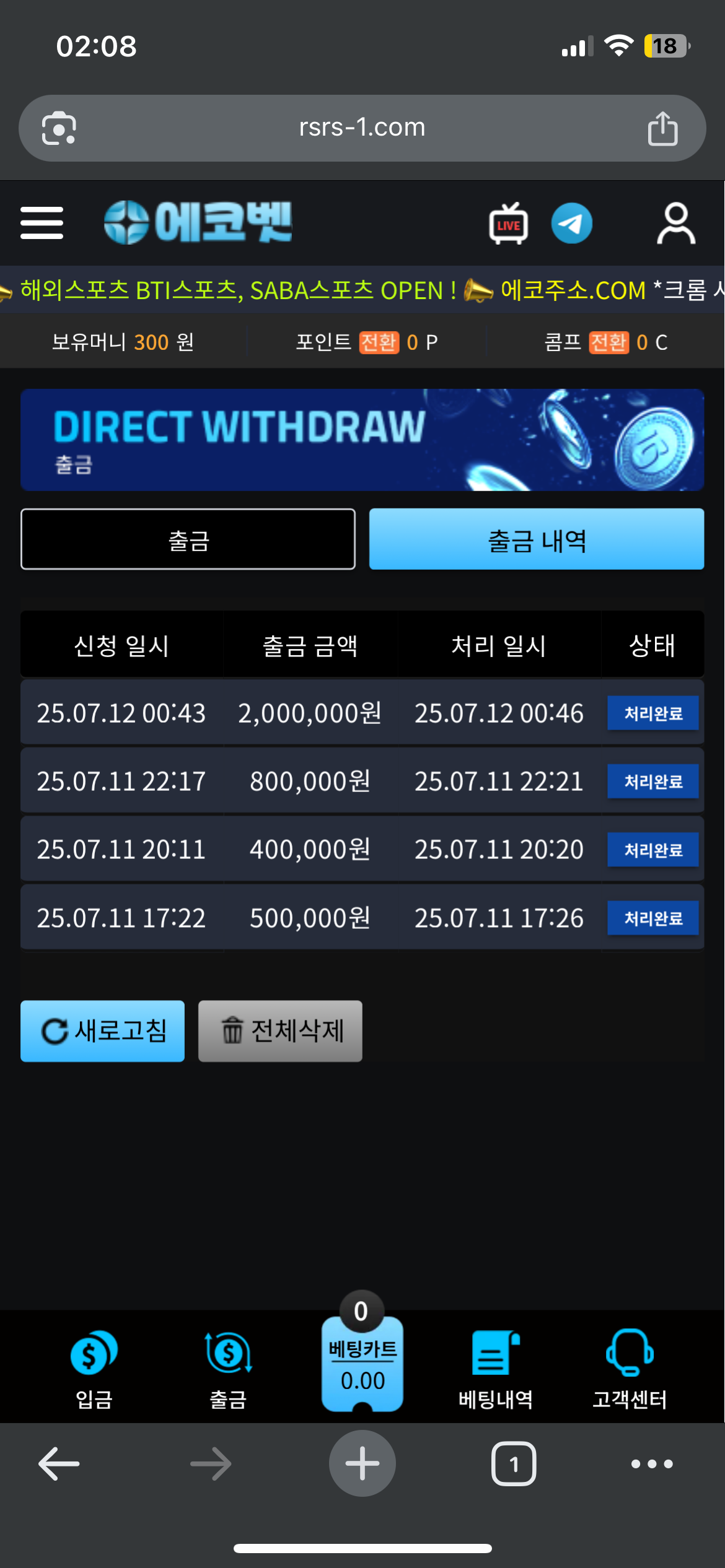
Task: Open the 베팅카트 betting cart
Action: click(x=362, y=1364)
